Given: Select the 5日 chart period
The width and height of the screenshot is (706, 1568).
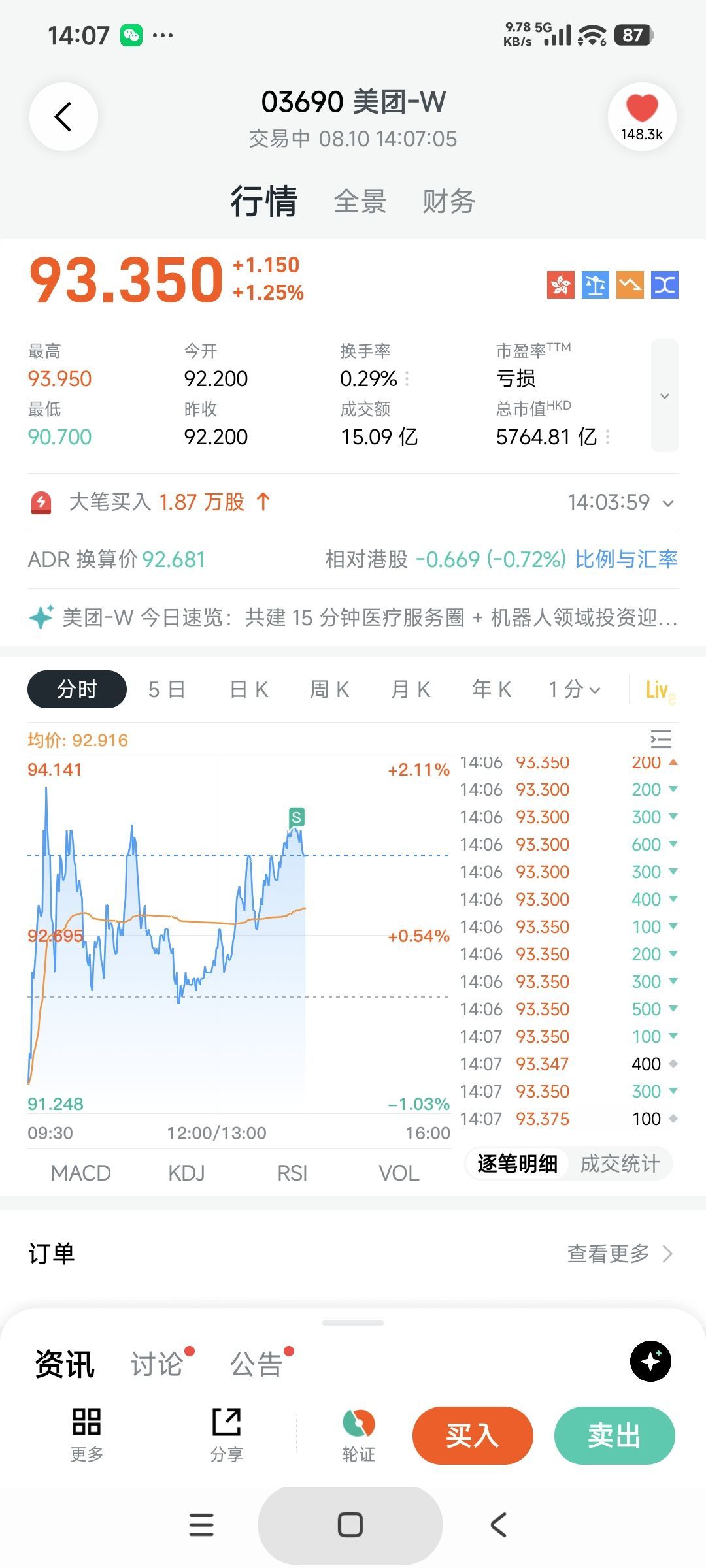Looking at the screenshot, I should click(x=167, y=689).
